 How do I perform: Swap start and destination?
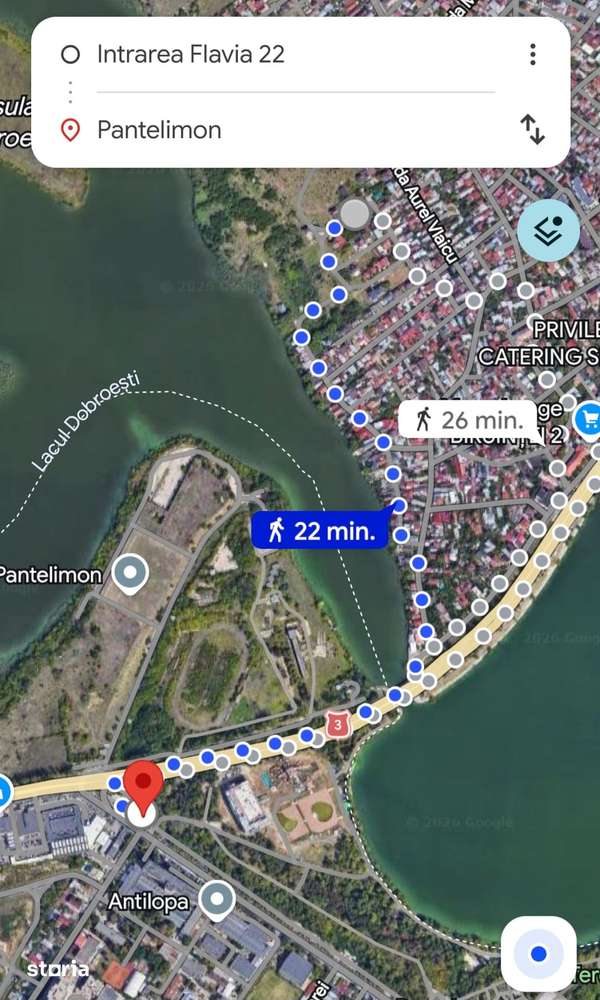(532, 129)
